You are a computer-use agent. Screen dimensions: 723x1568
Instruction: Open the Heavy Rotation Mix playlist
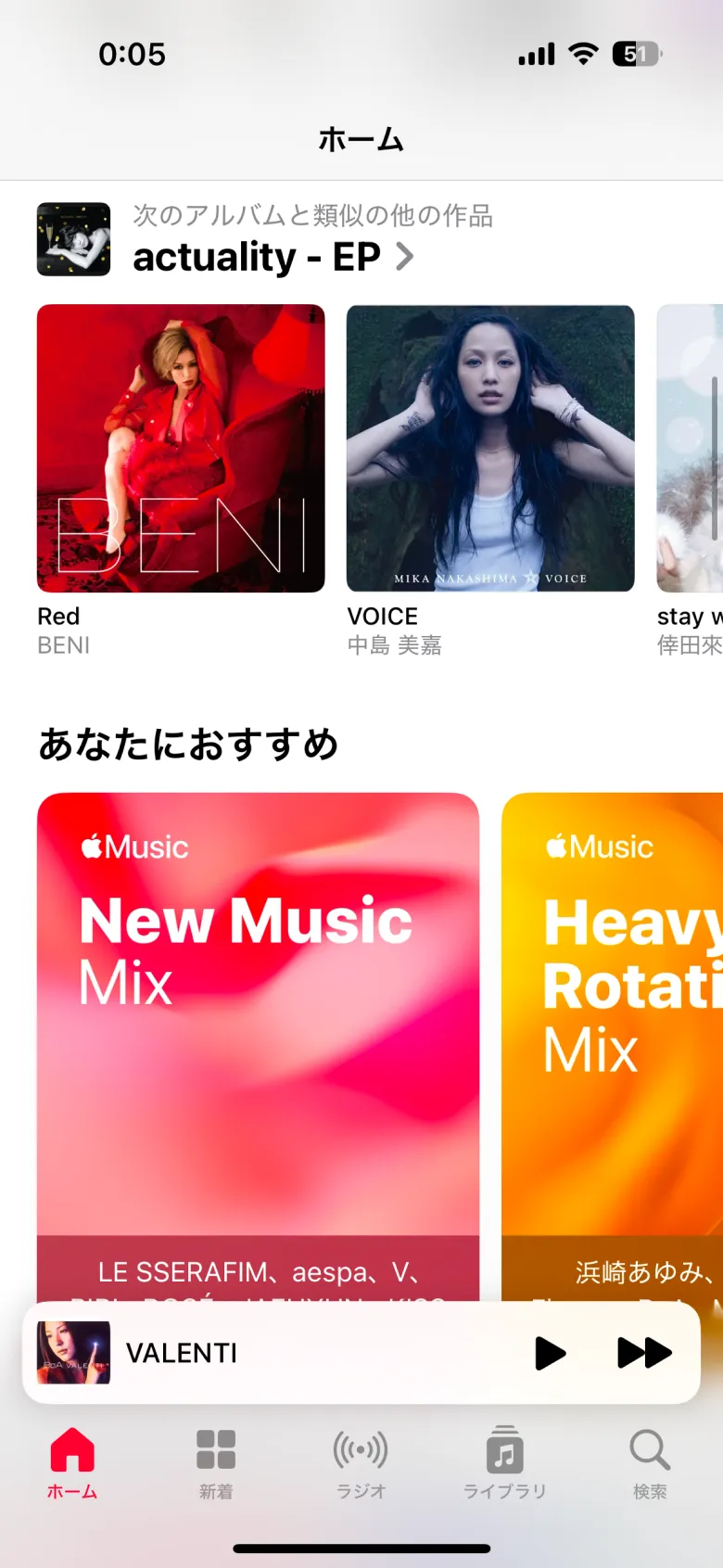[614, 1020]
